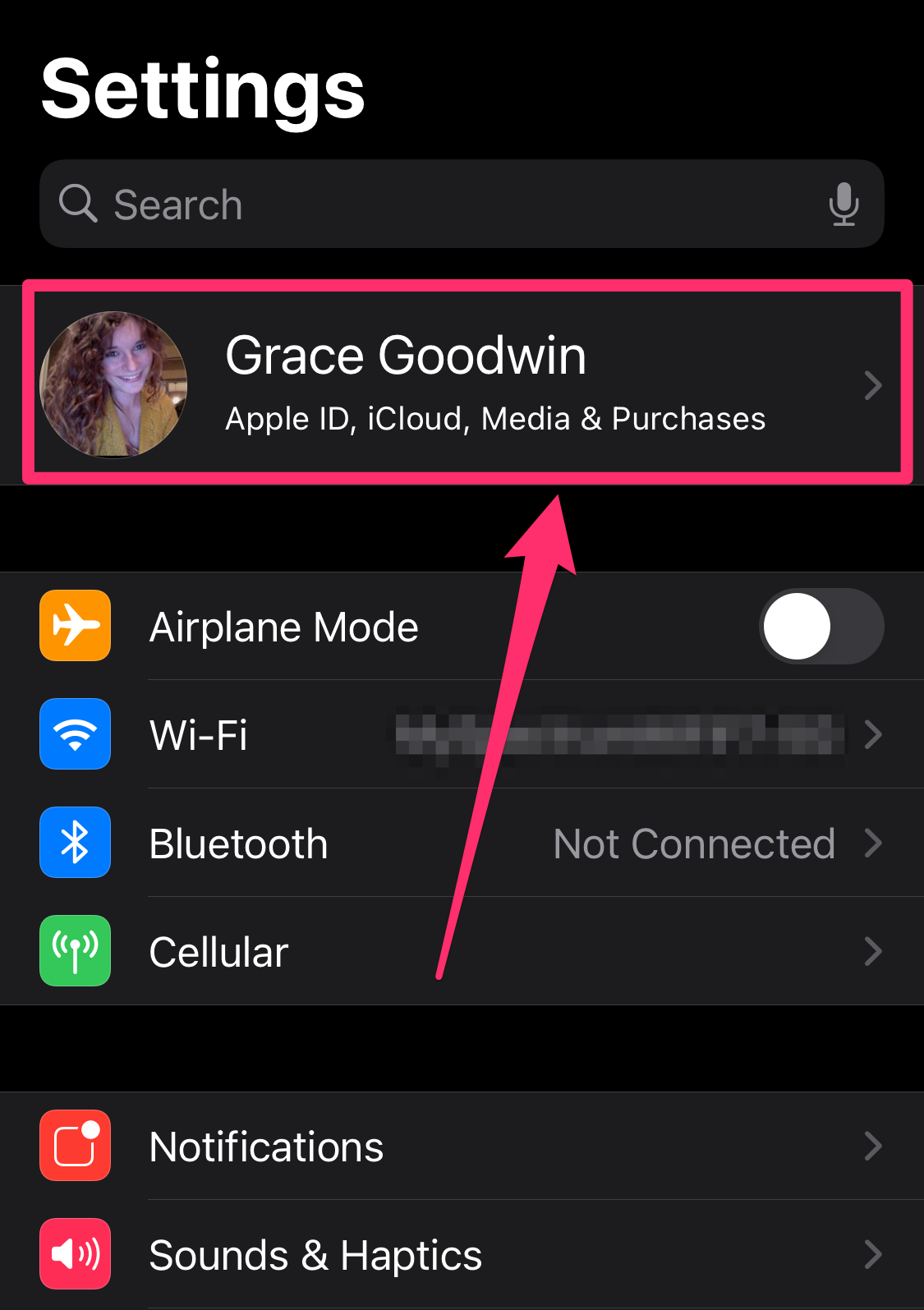Viewport: 924px width, 1310px height.
Task: Tap the Sounds & Haptics speaker icon
Action: (x=75, y=1254)
